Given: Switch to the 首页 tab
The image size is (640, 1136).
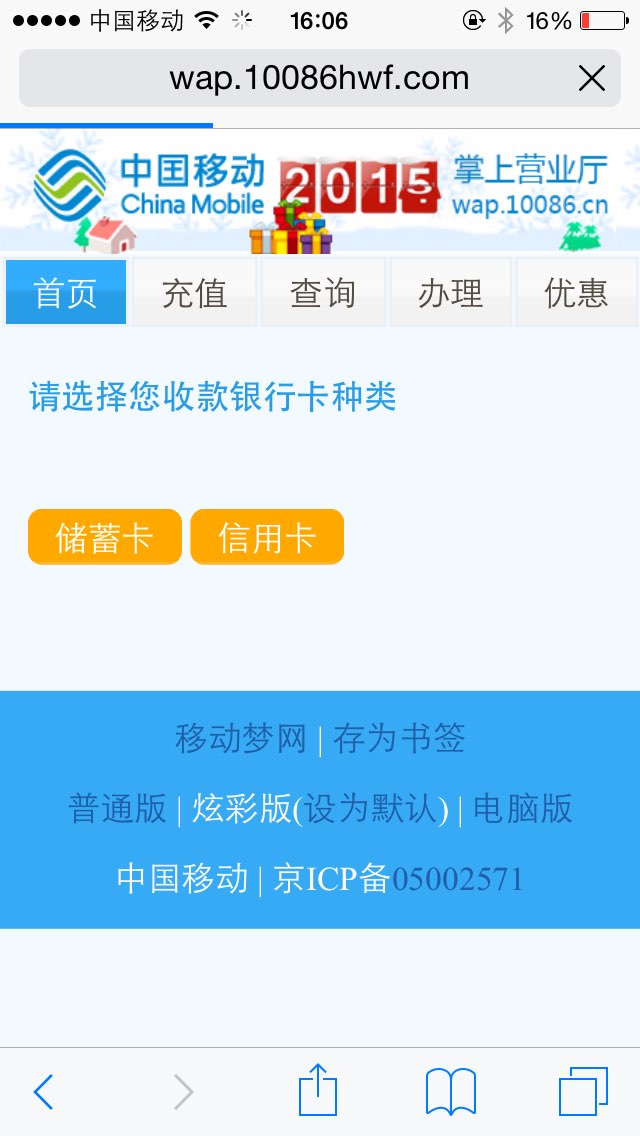Looking at the screenshot, I should coord(66,293).
